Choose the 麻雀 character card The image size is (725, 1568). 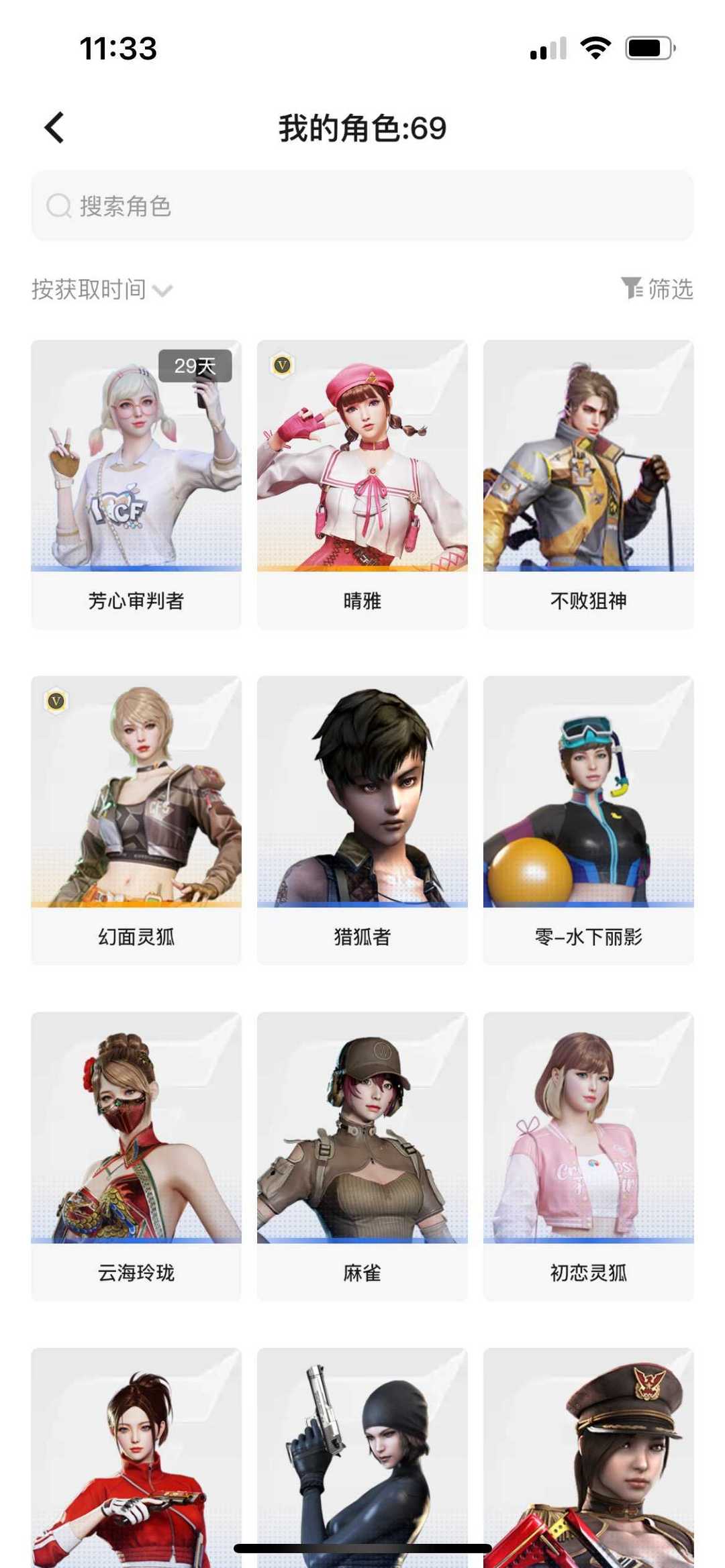point(362,1155)
